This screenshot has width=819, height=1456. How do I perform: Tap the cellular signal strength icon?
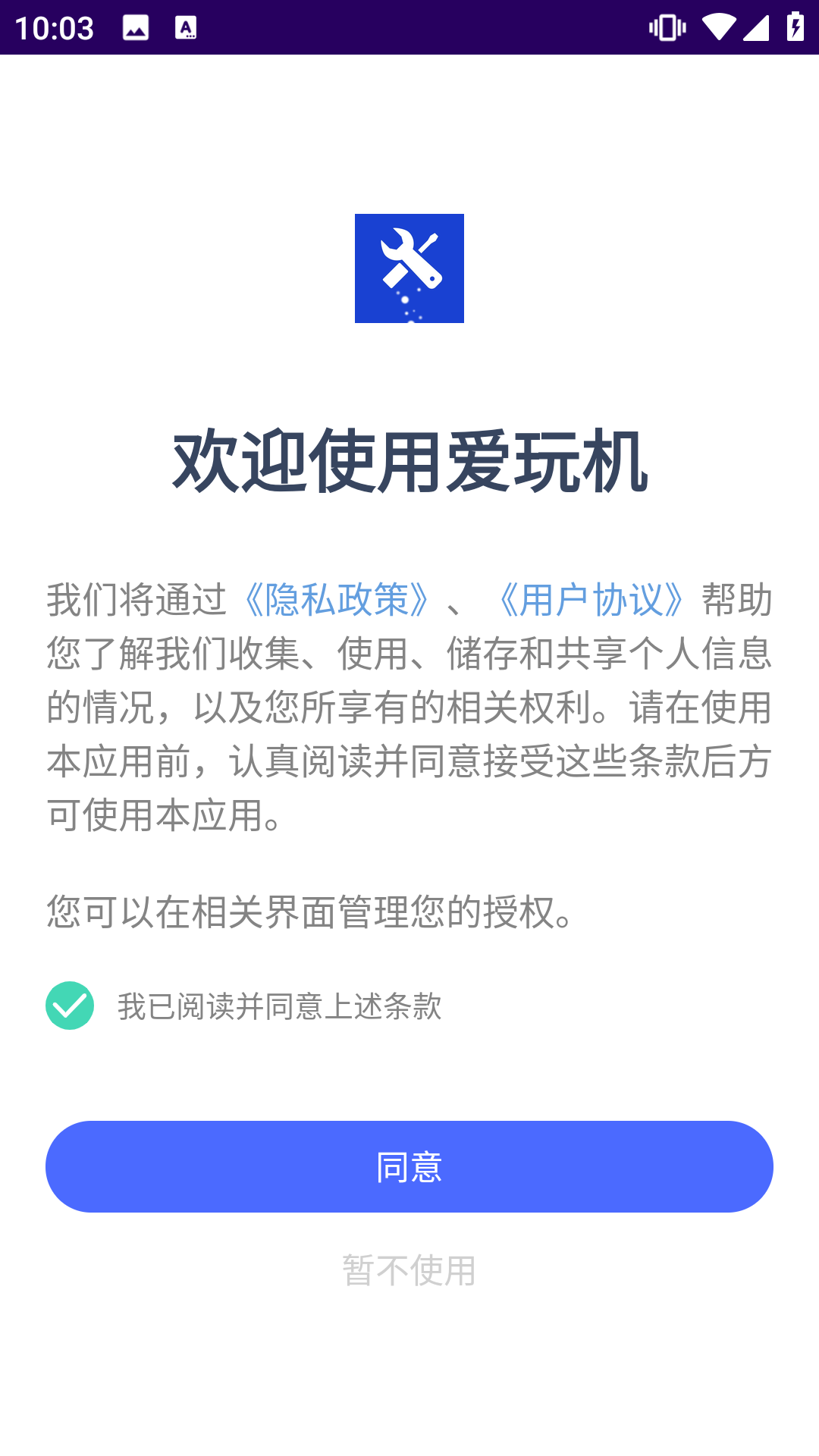click(x=757, y=27)
